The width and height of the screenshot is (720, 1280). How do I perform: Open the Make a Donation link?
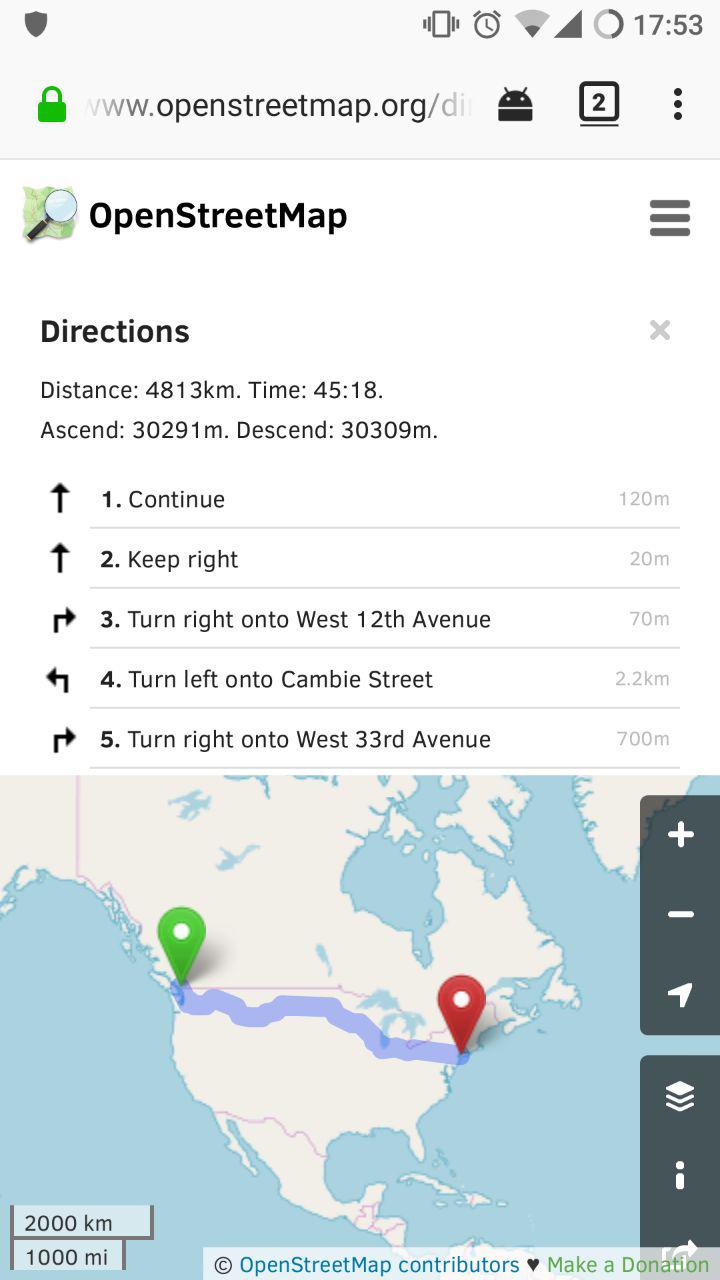click(628, 1265)
